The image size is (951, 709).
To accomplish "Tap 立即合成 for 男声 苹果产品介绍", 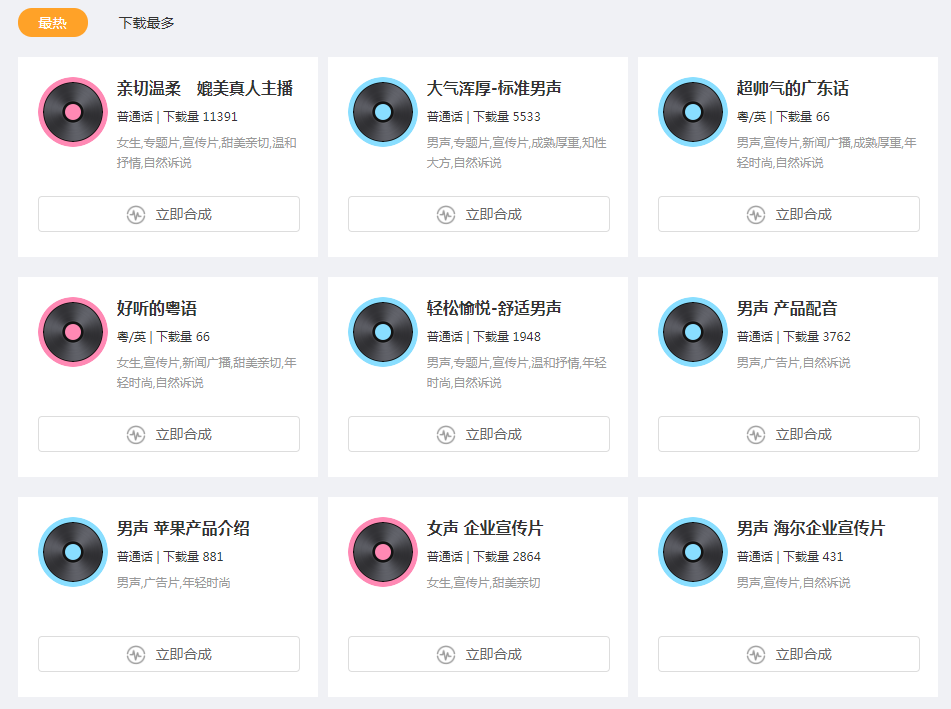I will (169, 654).
